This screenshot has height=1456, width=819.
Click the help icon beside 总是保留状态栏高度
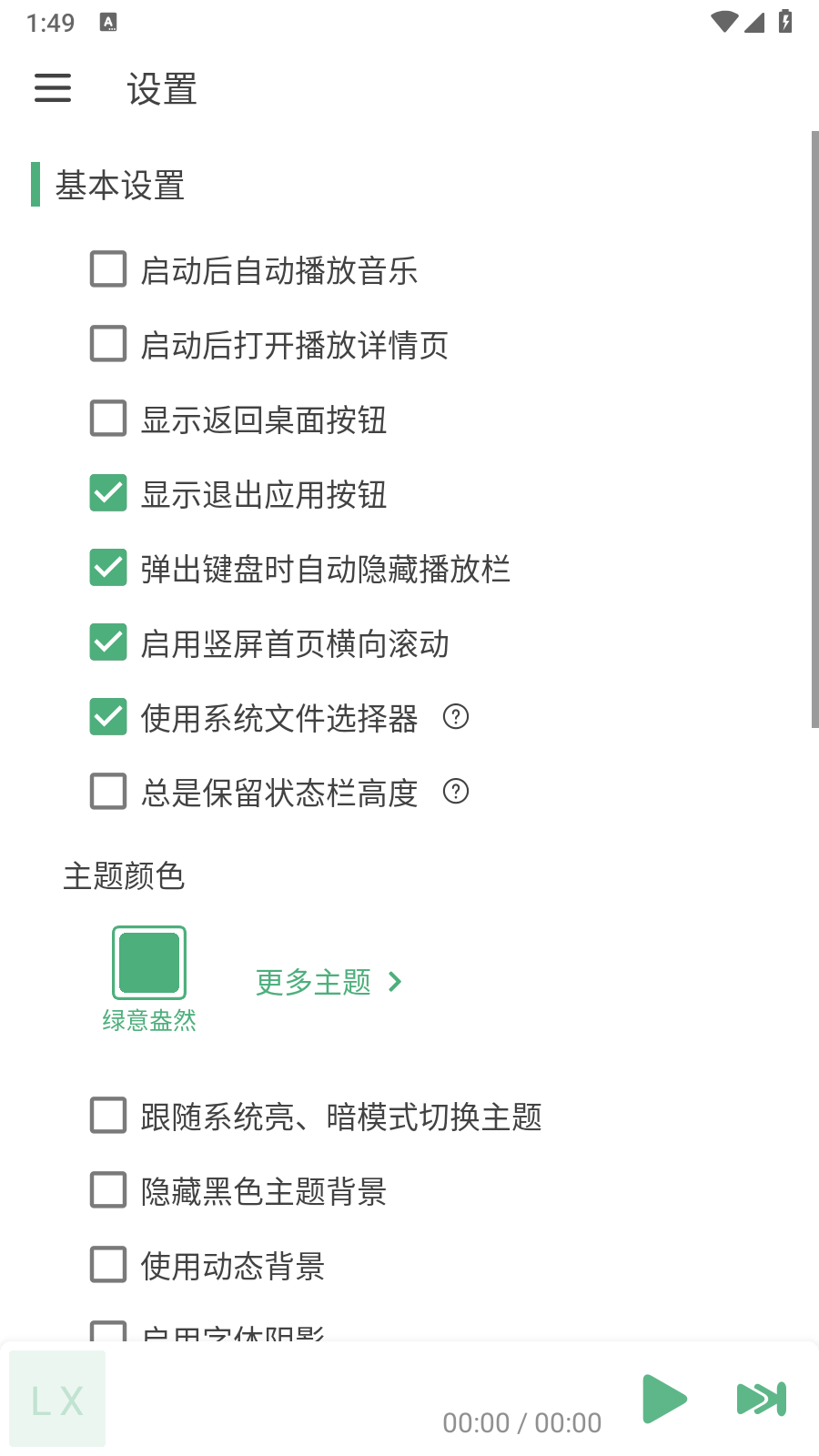pyautogui.click(x=457, y=793)
